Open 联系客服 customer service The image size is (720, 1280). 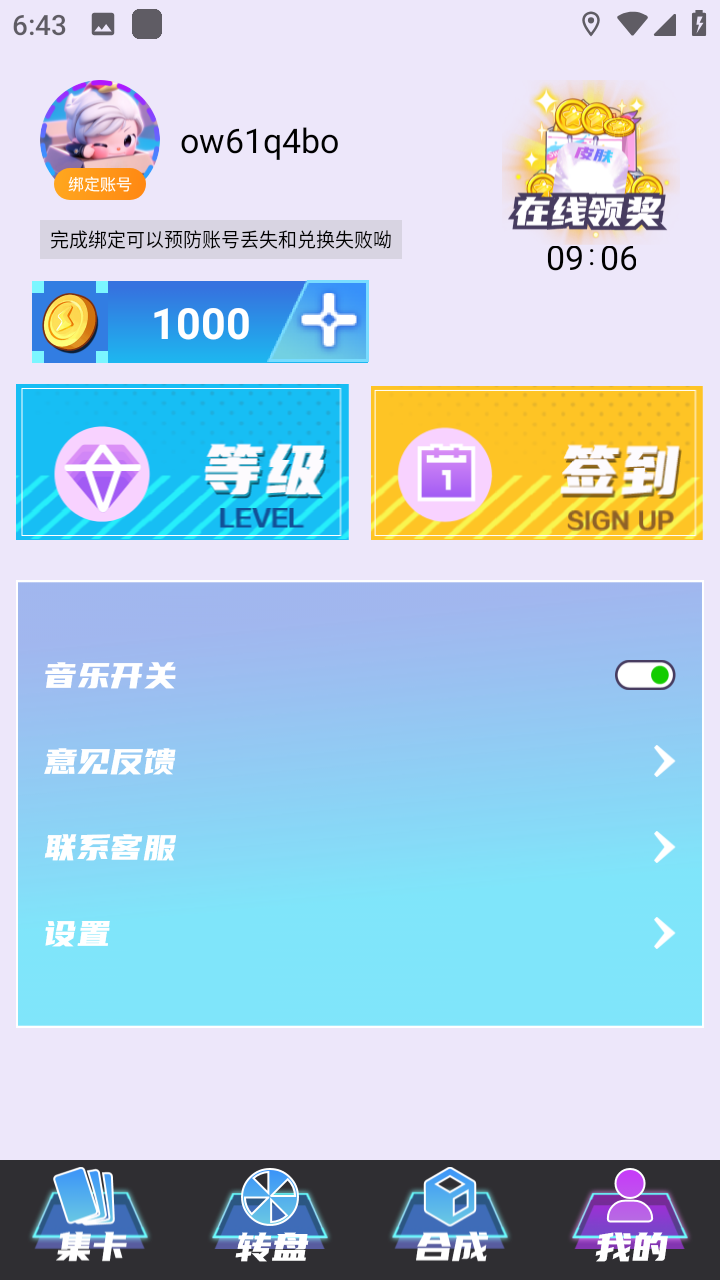(360, 848)
